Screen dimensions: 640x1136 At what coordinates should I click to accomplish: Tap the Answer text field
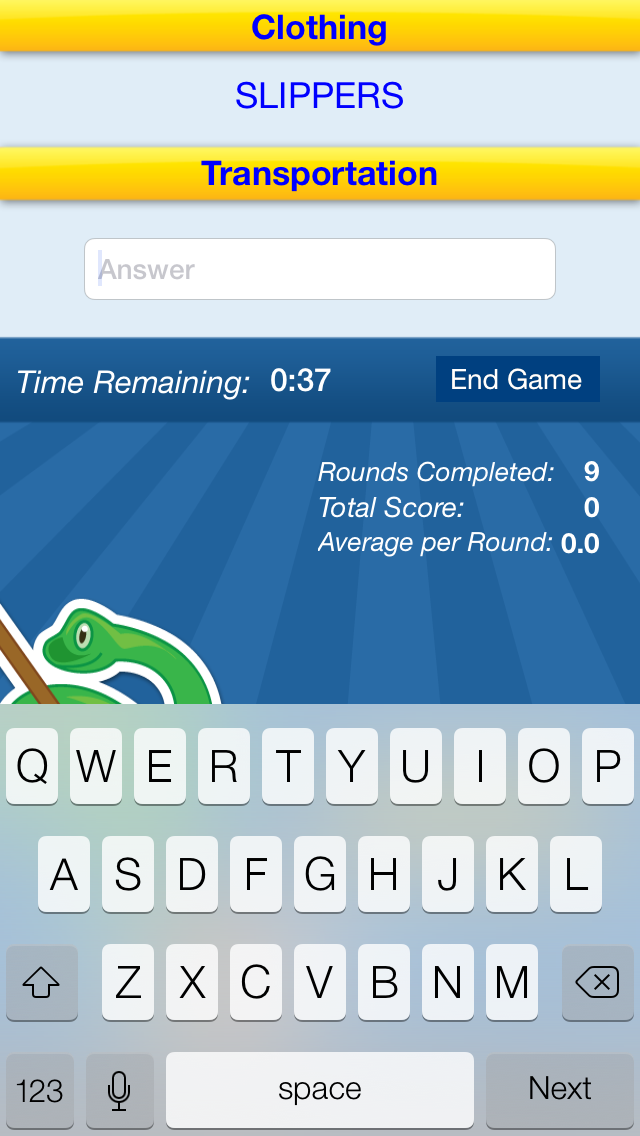[x=320, y=269]
